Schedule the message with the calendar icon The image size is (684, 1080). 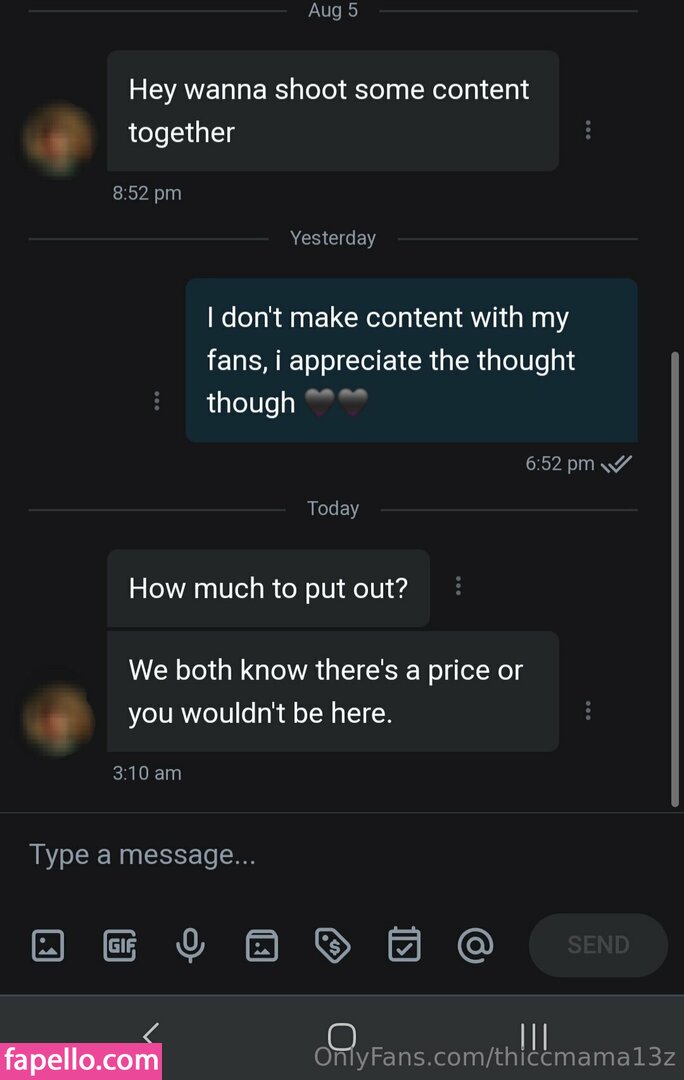click(x=404, y=945)
